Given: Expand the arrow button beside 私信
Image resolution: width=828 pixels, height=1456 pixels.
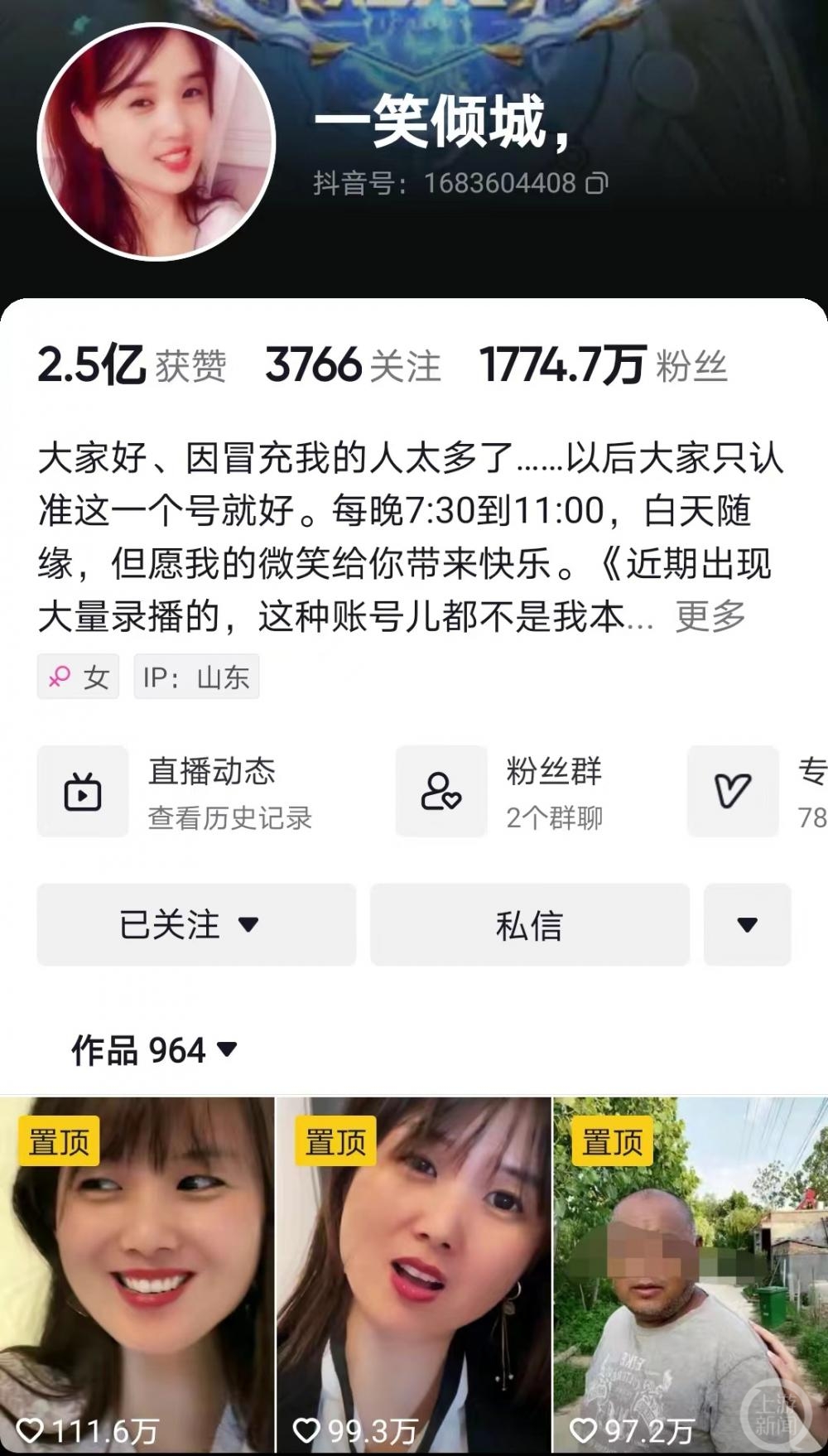Looking at the screenshot, I should pyautogui.click(x=747, y=924).
